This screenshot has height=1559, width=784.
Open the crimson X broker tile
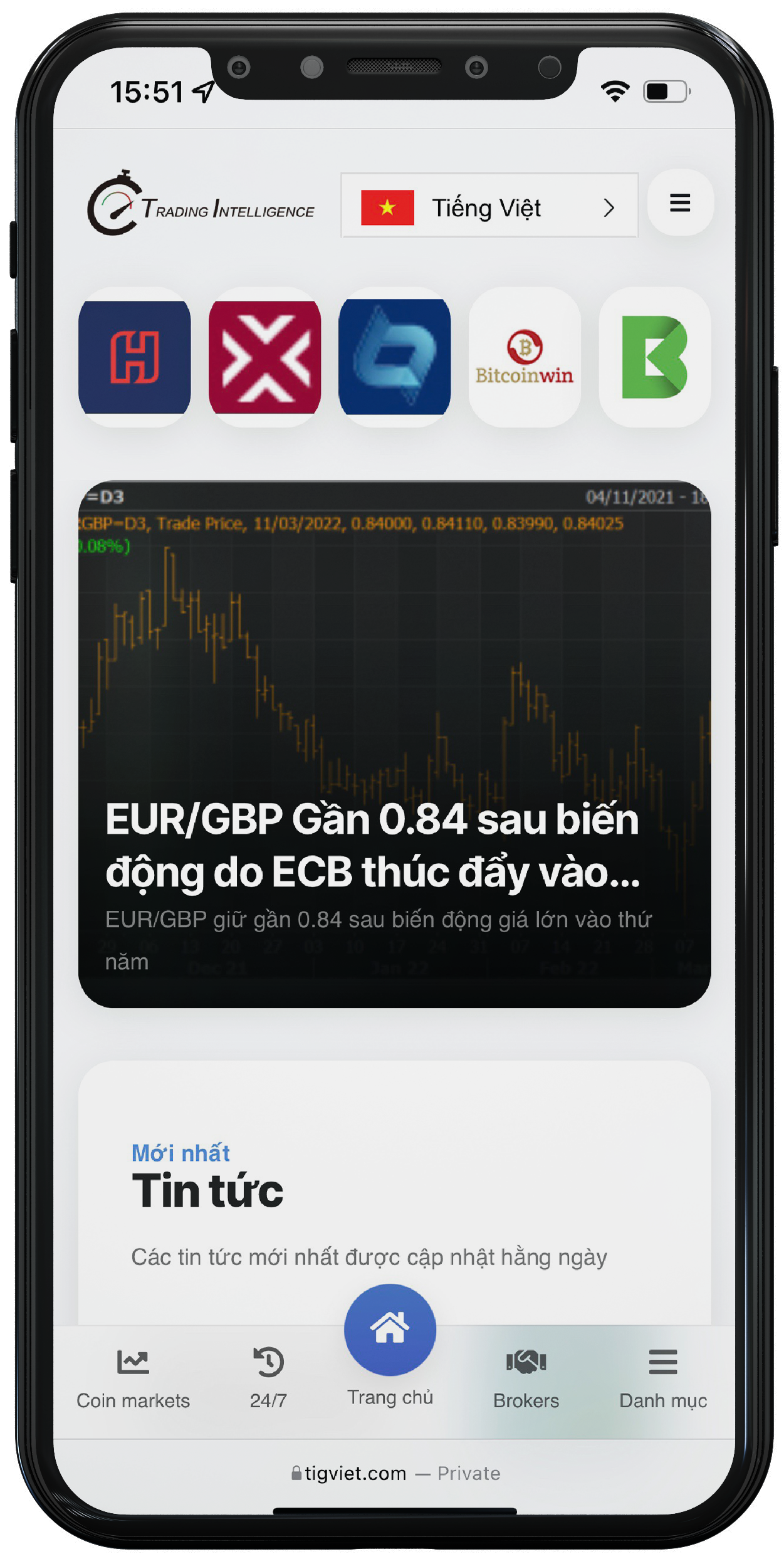pos(264,357)
